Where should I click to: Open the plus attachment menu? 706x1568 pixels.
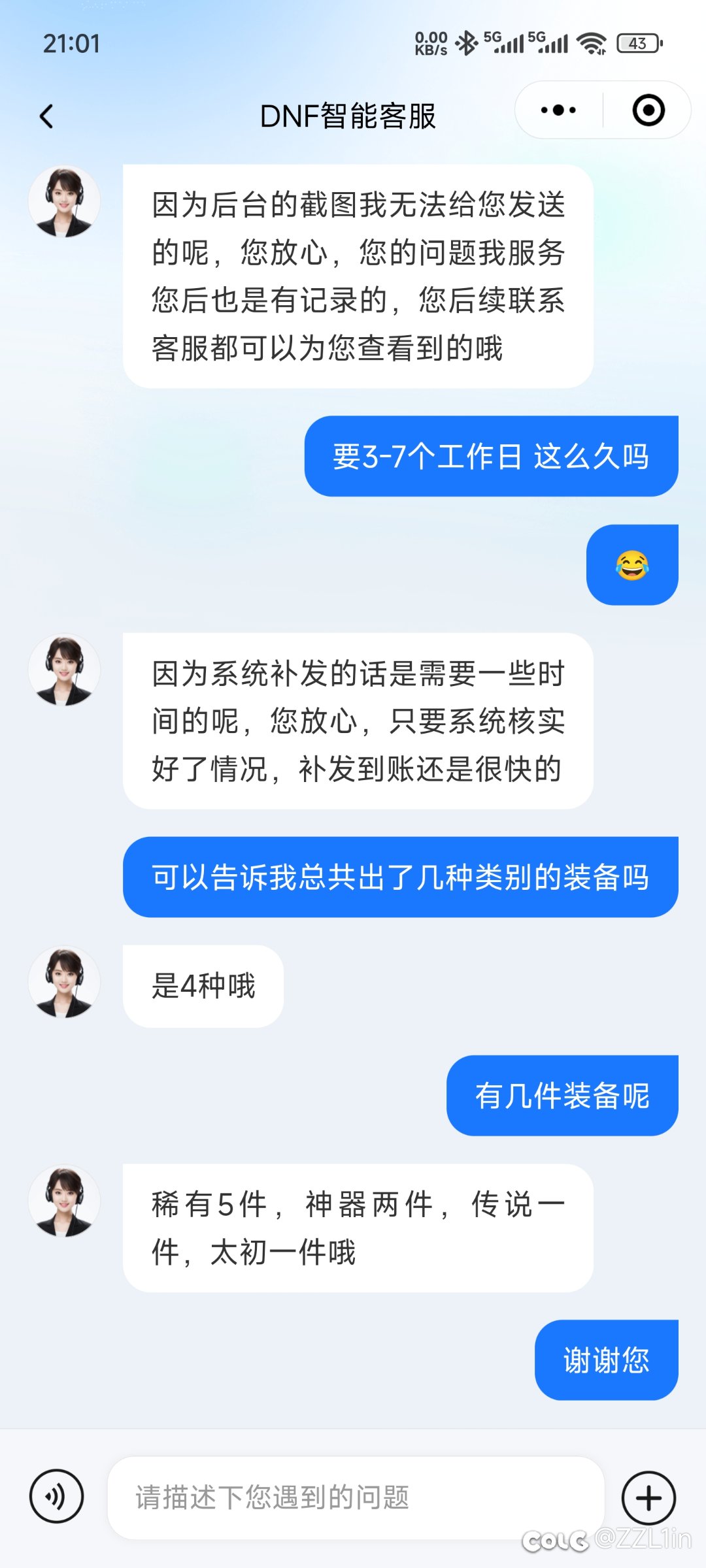point(648,1497)
